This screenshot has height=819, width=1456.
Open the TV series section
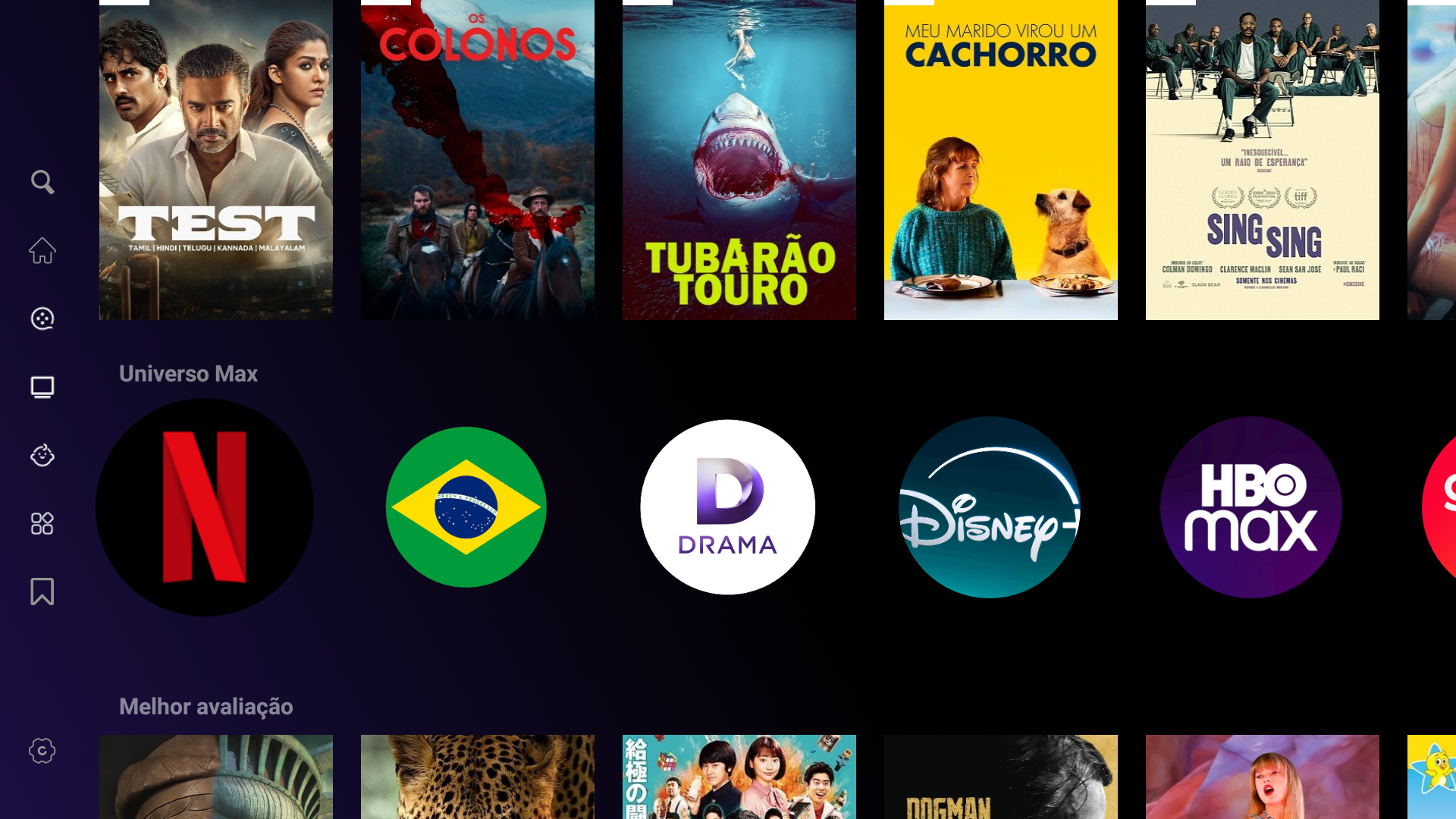[42, 387]
